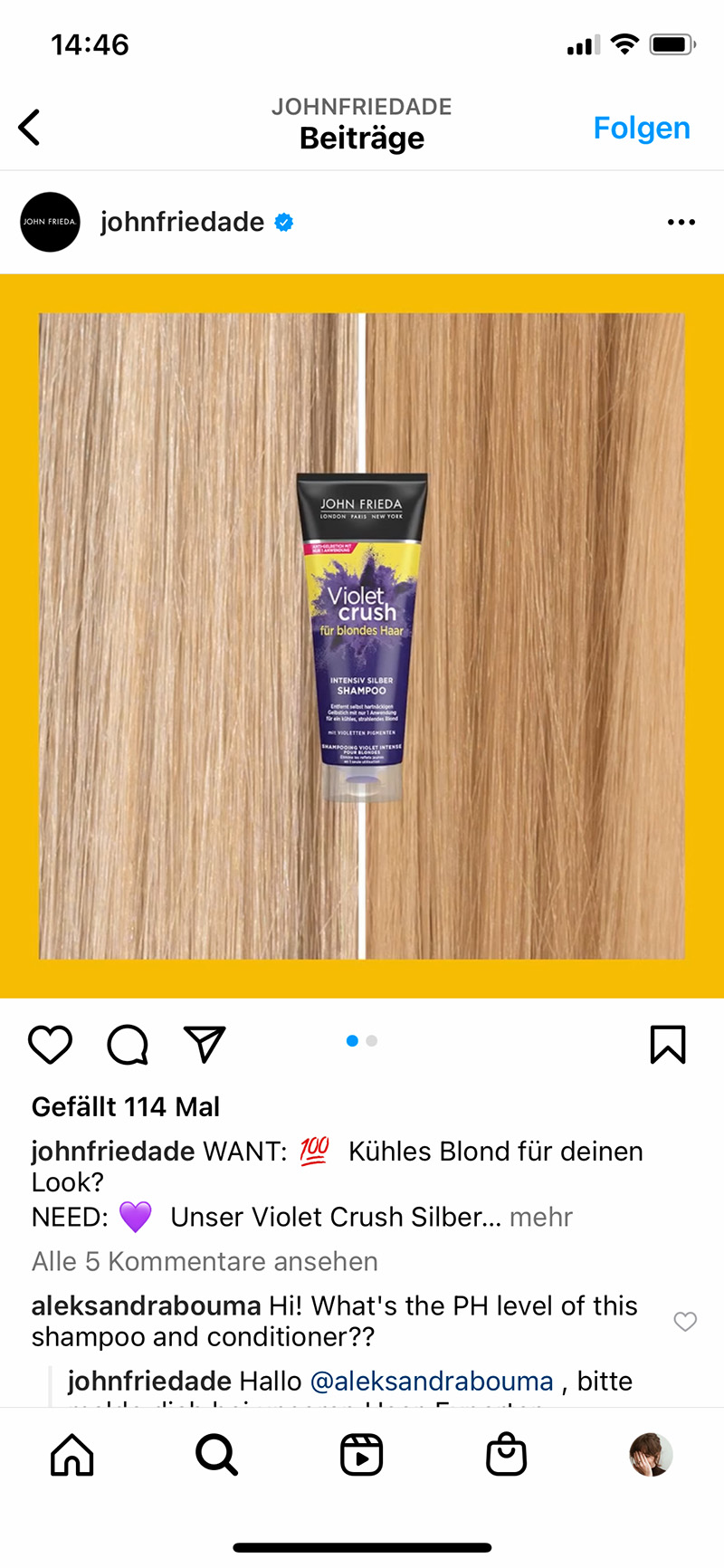See who liked via "Gefällt 114 Mal"
724x1568 pixels.
click(126, 1106)
